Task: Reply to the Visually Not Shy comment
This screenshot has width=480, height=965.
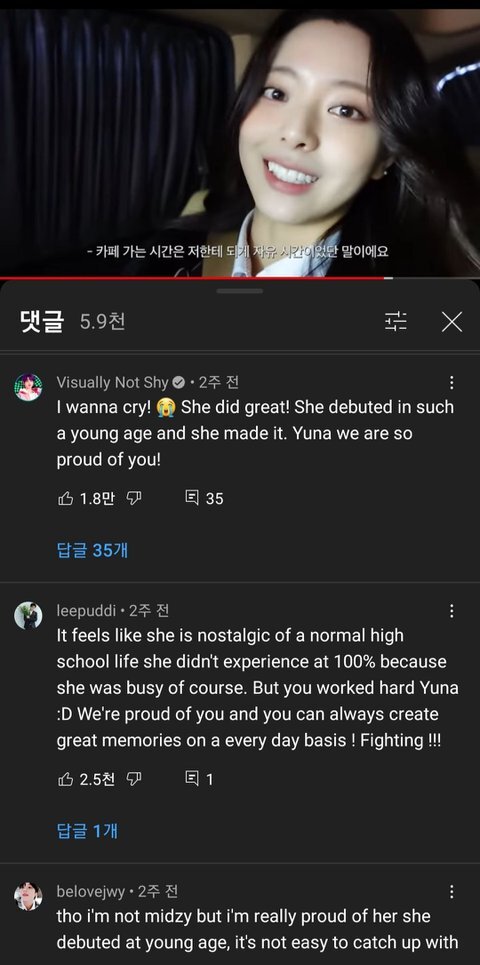Action: coord(191,498)
